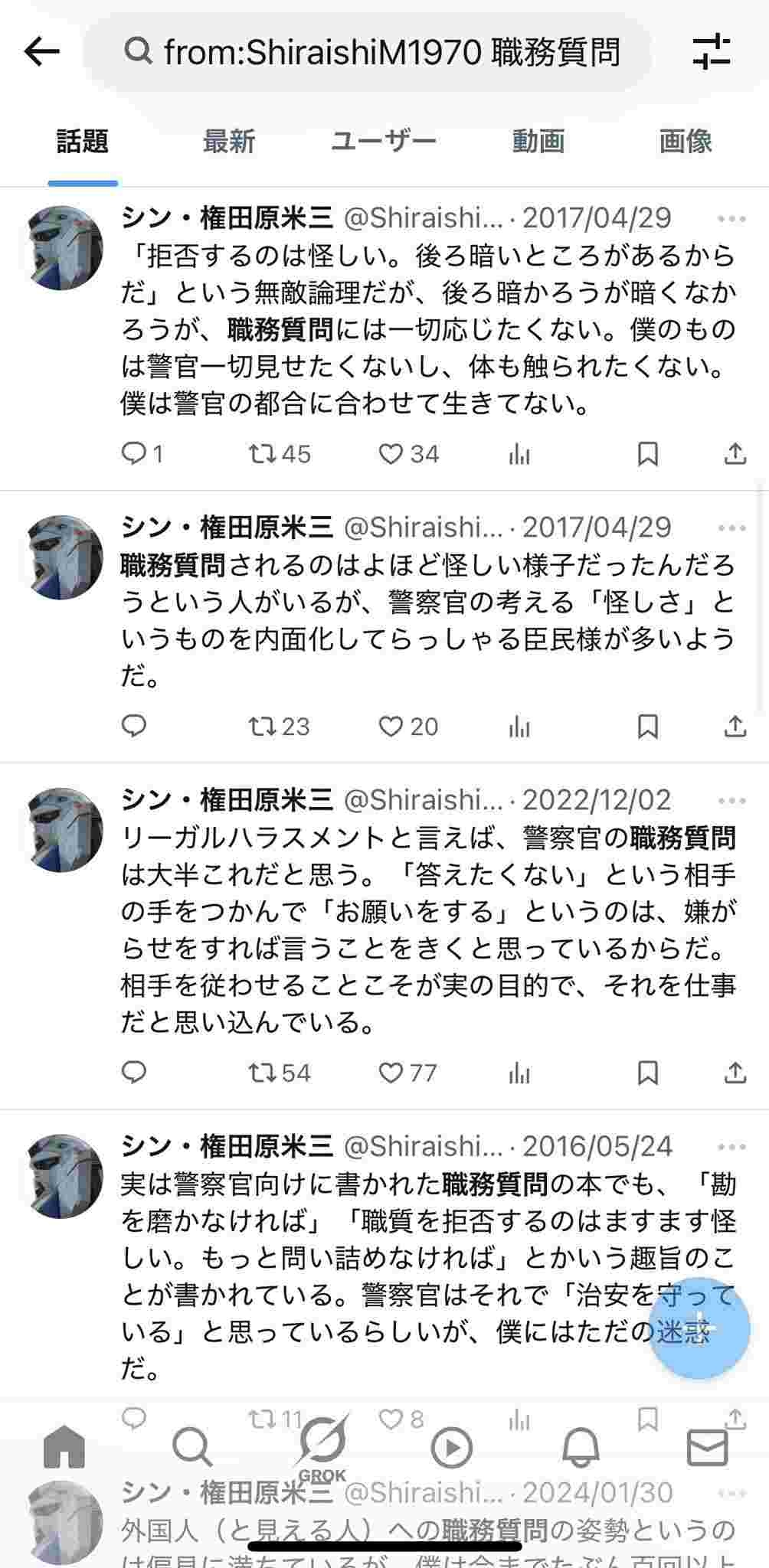Open search filter settings
This screenshot has height=1568, width=769.
tap(711, 52)
